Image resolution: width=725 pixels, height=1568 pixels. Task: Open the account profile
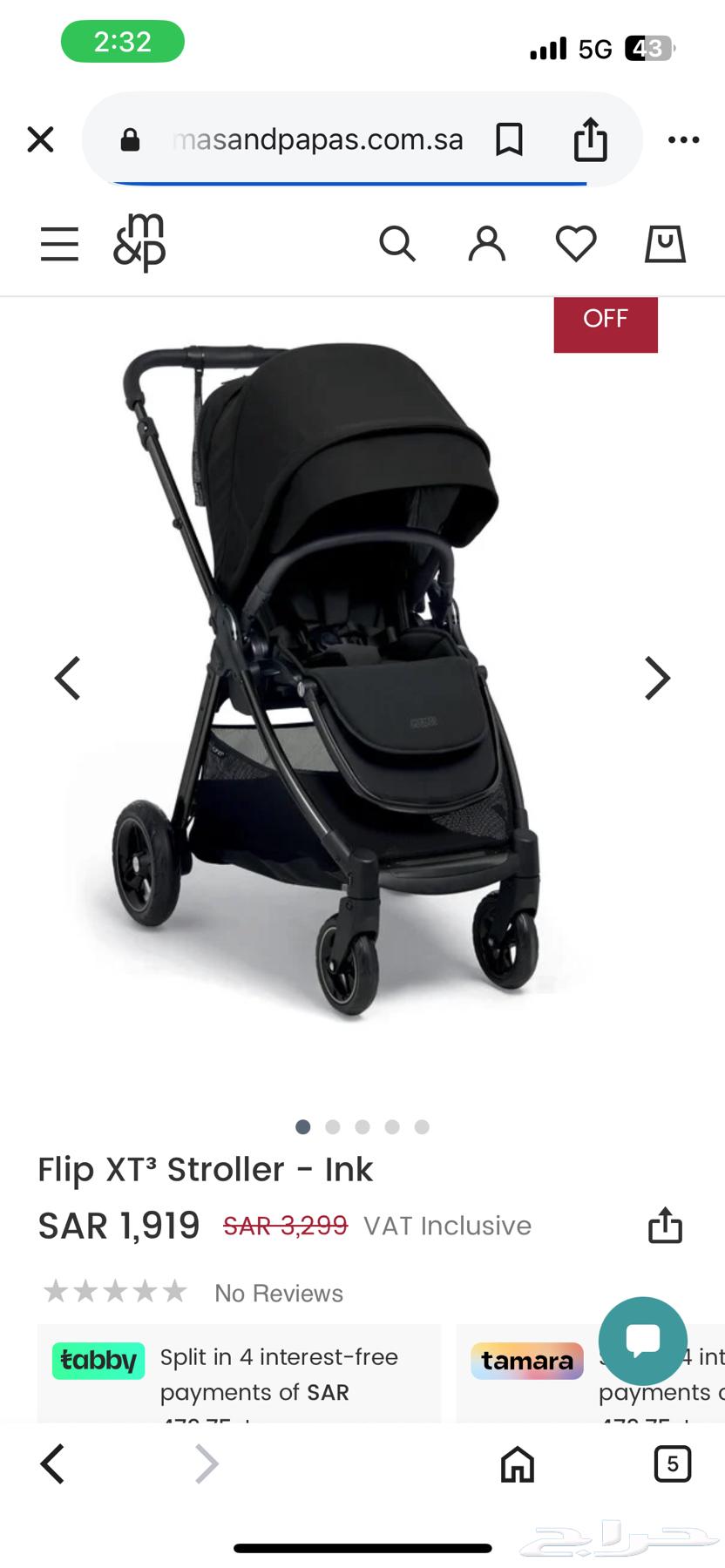coord(486,244)
